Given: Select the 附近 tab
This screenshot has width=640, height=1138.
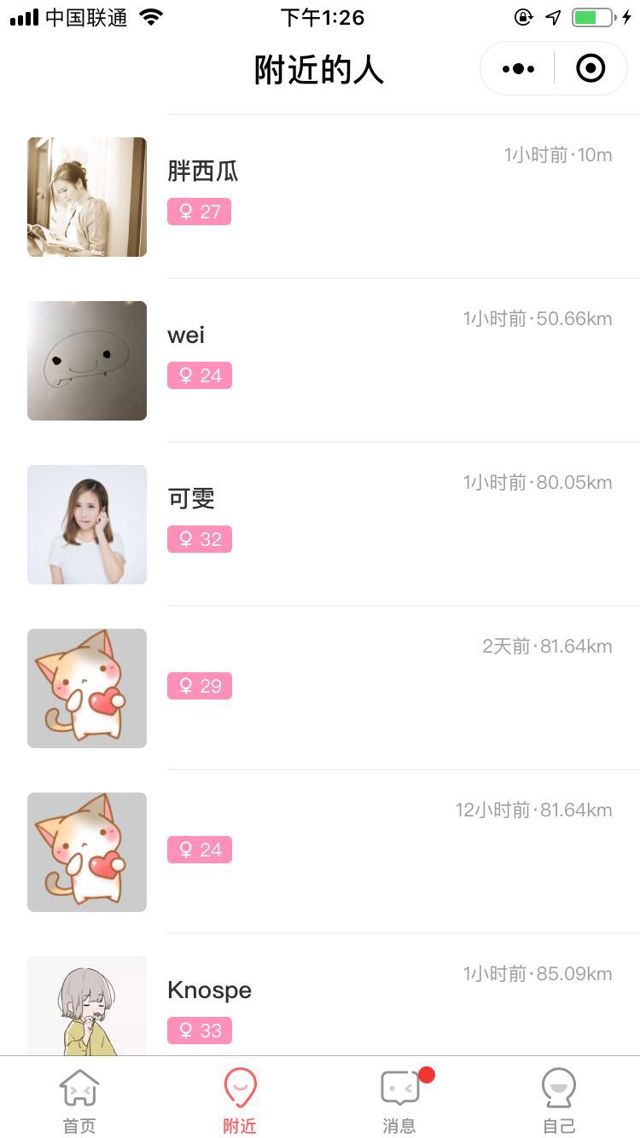Looking at the screenshot, I should [x=239, y=1099].
